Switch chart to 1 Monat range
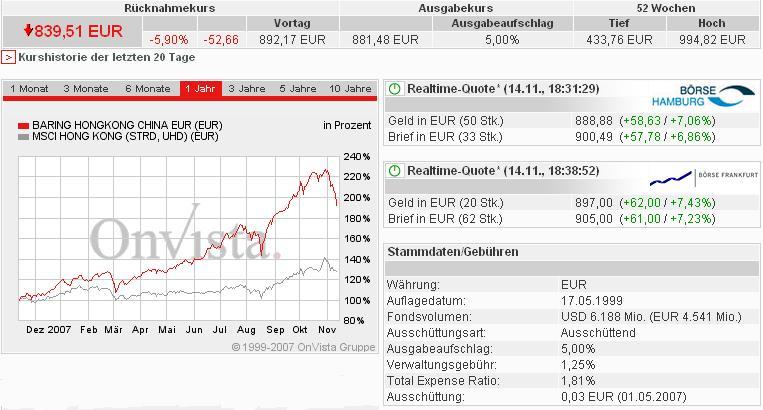The height and width of the screenshot is (410, 763). (29, 89)
